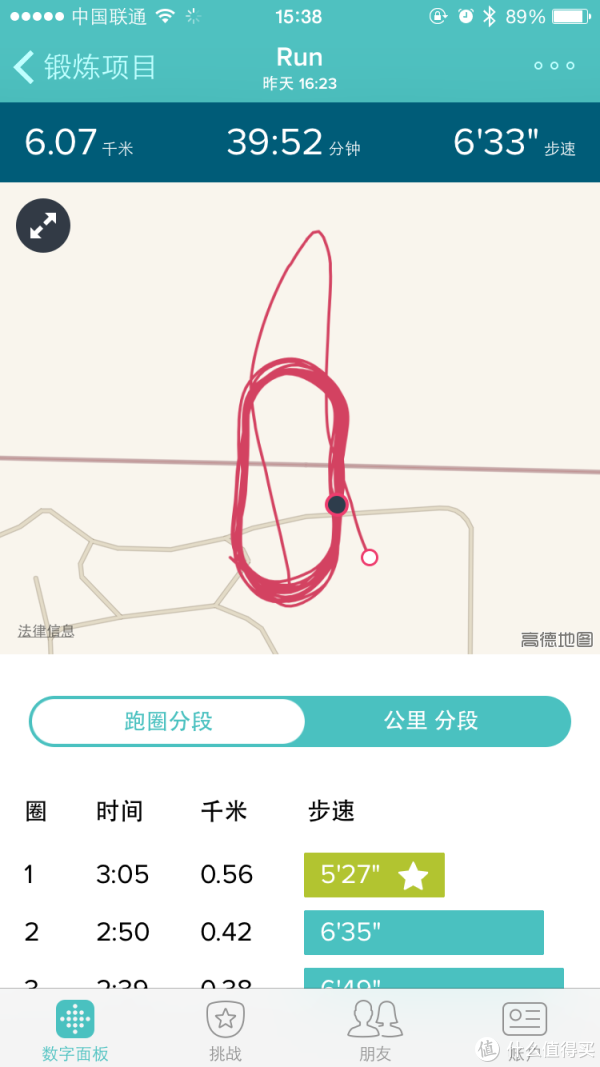Open the 数字面板 dashboard tab
The image size is (600, 1067).
75,1030
